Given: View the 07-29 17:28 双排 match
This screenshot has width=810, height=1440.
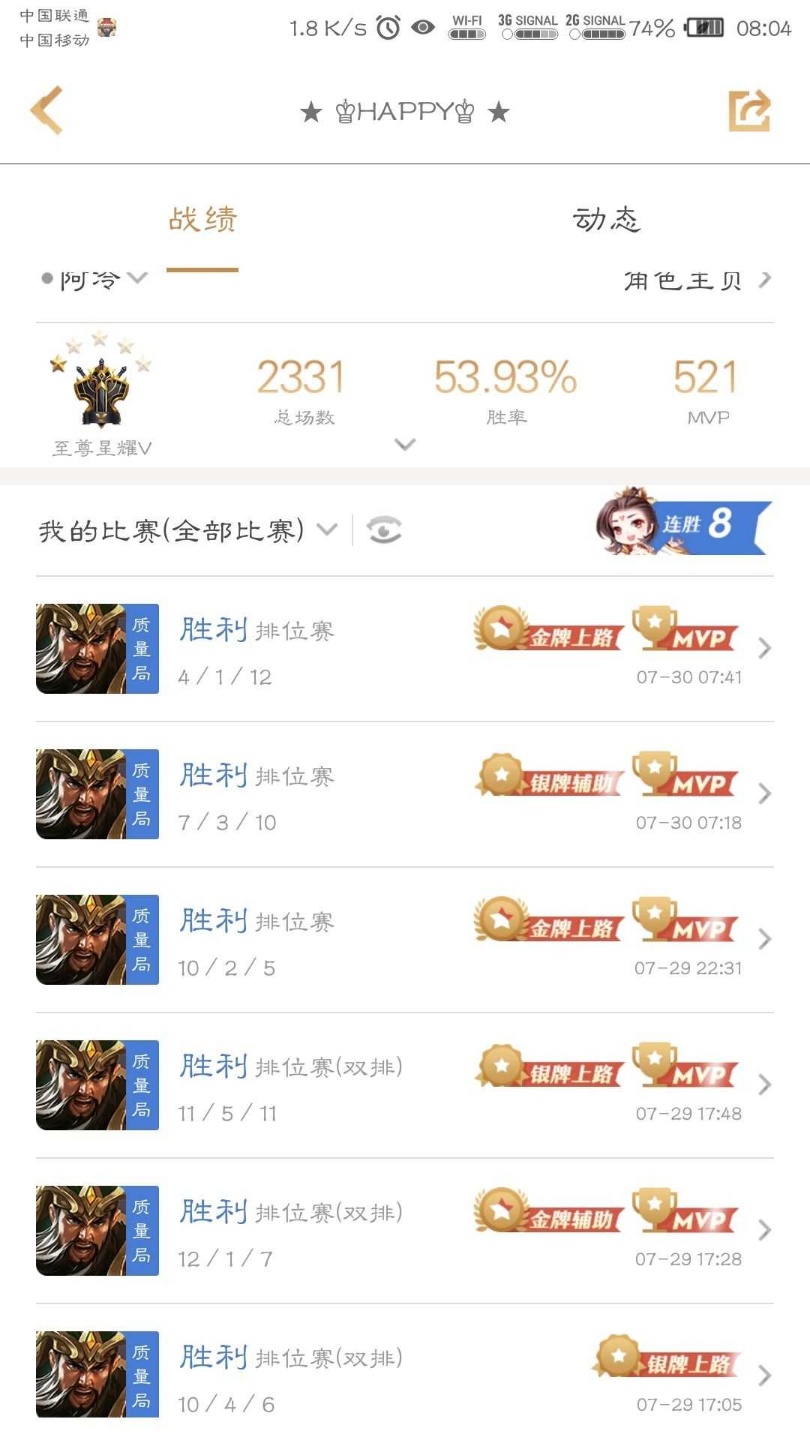Looking at the screenshot, I should [x=404, y=1231].
